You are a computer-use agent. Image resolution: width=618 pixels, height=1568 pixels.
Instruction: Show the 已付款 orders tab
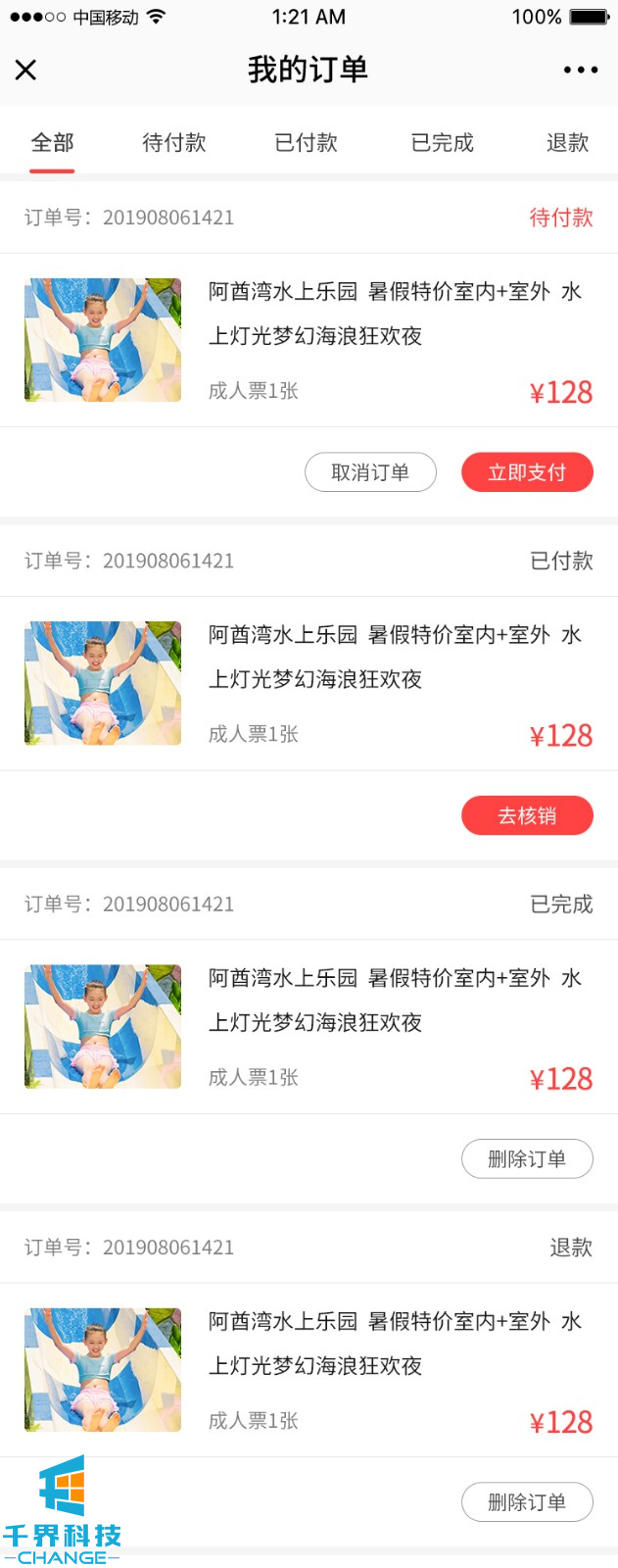(306, 143)
